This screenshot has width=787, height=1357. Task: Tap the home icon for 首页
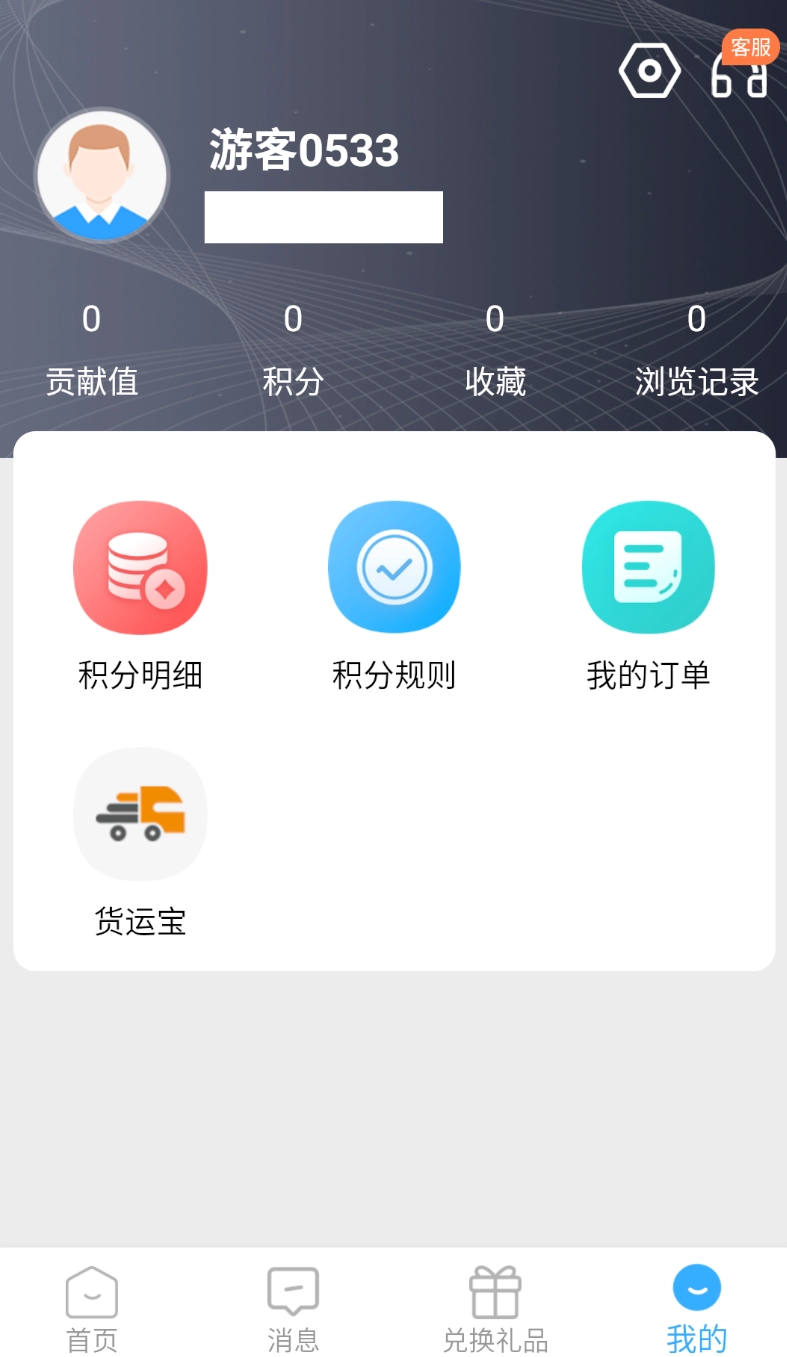(91, 1292)
